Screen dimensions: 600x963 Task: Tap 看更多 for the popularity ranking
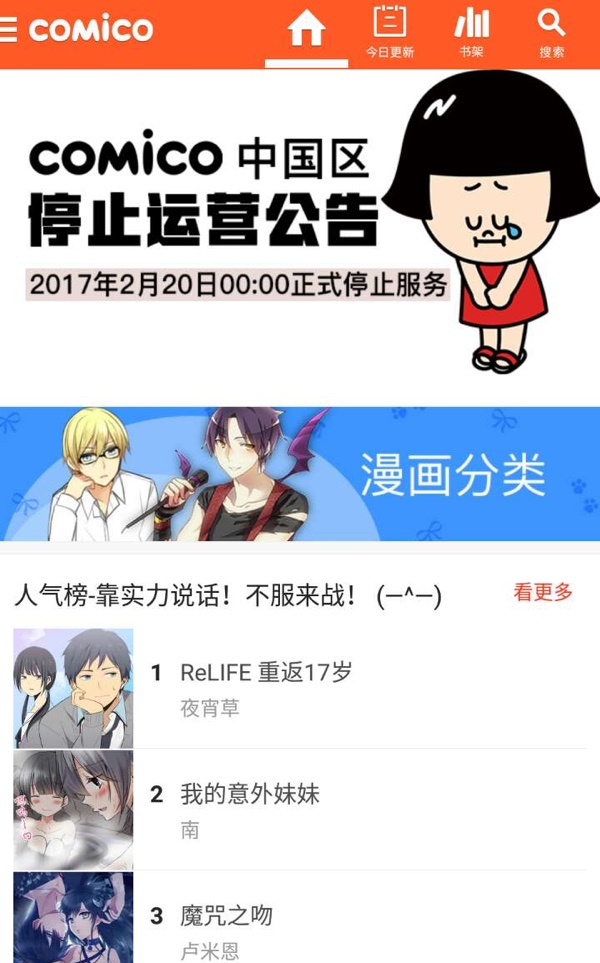(x=543, y=592)
